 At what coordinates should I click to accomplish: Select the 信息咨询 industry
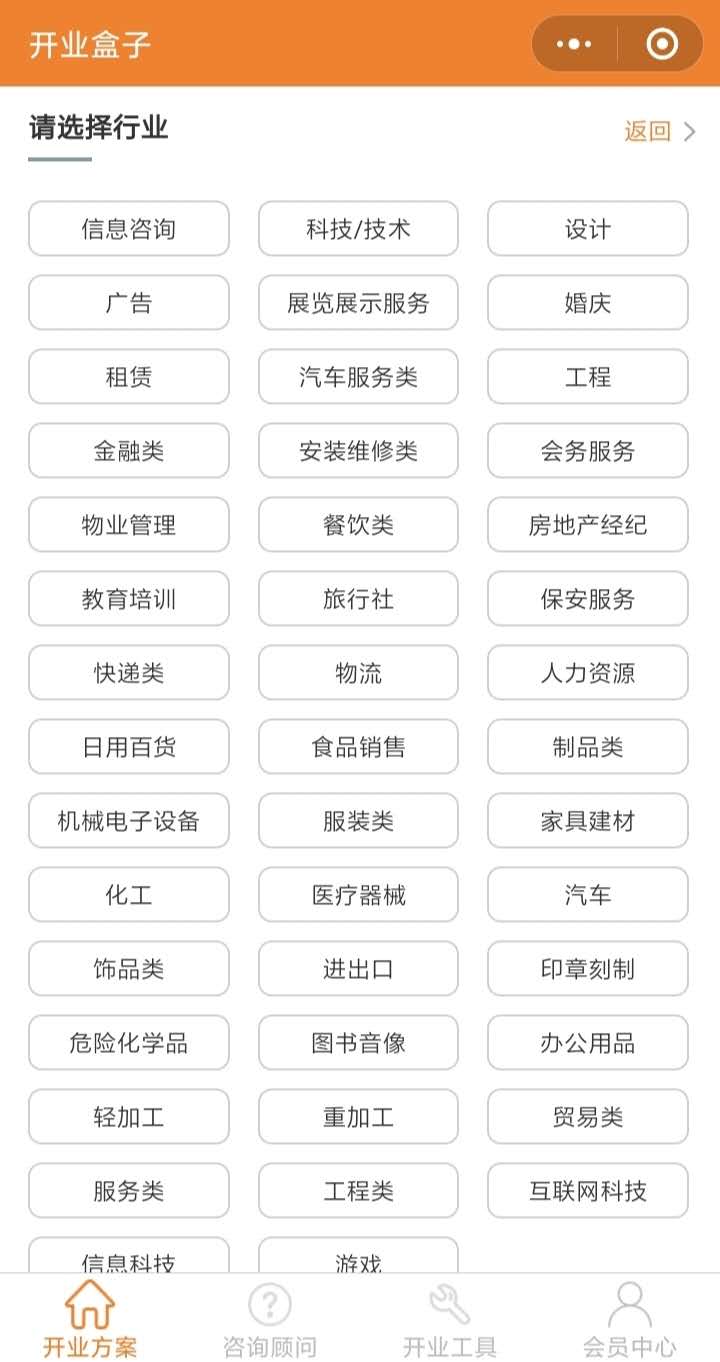coord(129,229)
